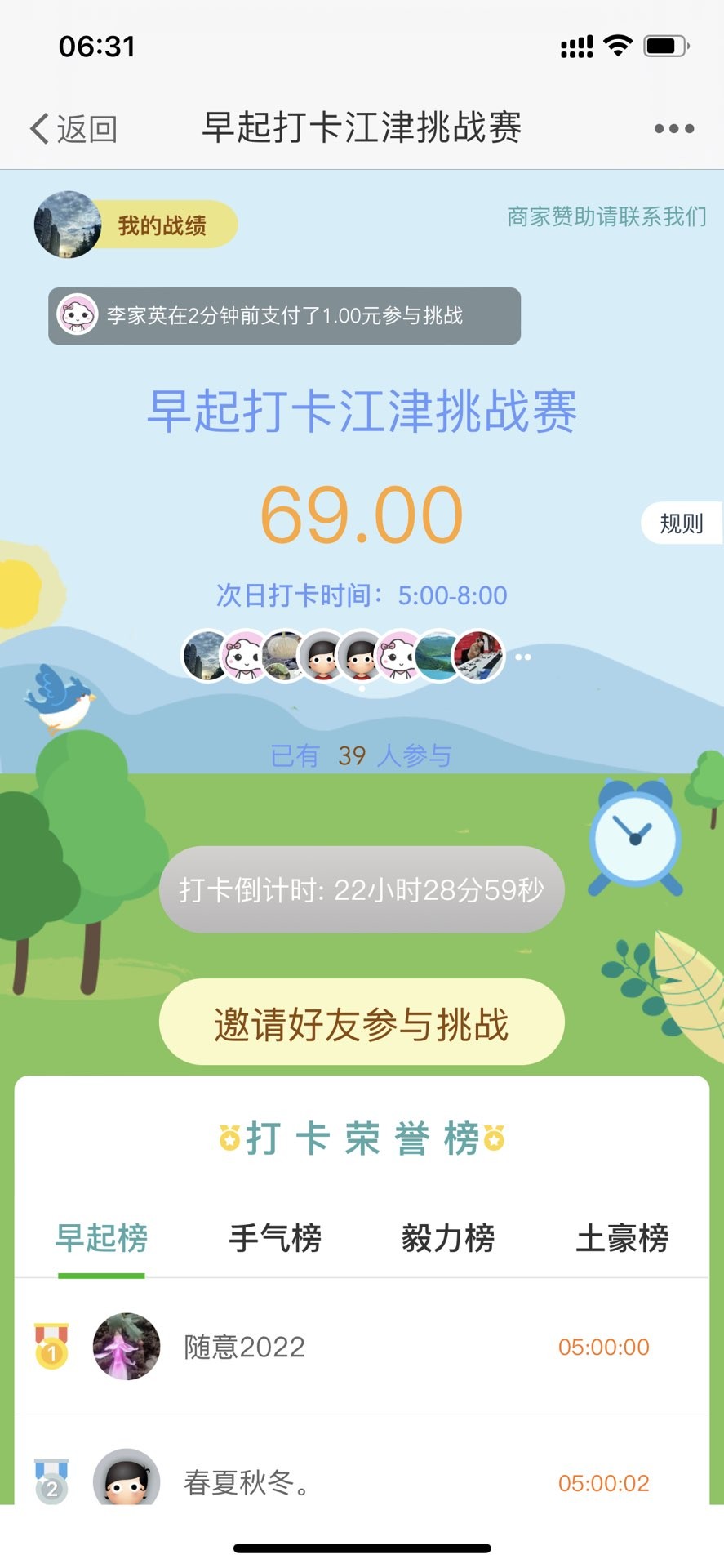
Task: Go back with the 返回 button
Action: coord(73,129)
